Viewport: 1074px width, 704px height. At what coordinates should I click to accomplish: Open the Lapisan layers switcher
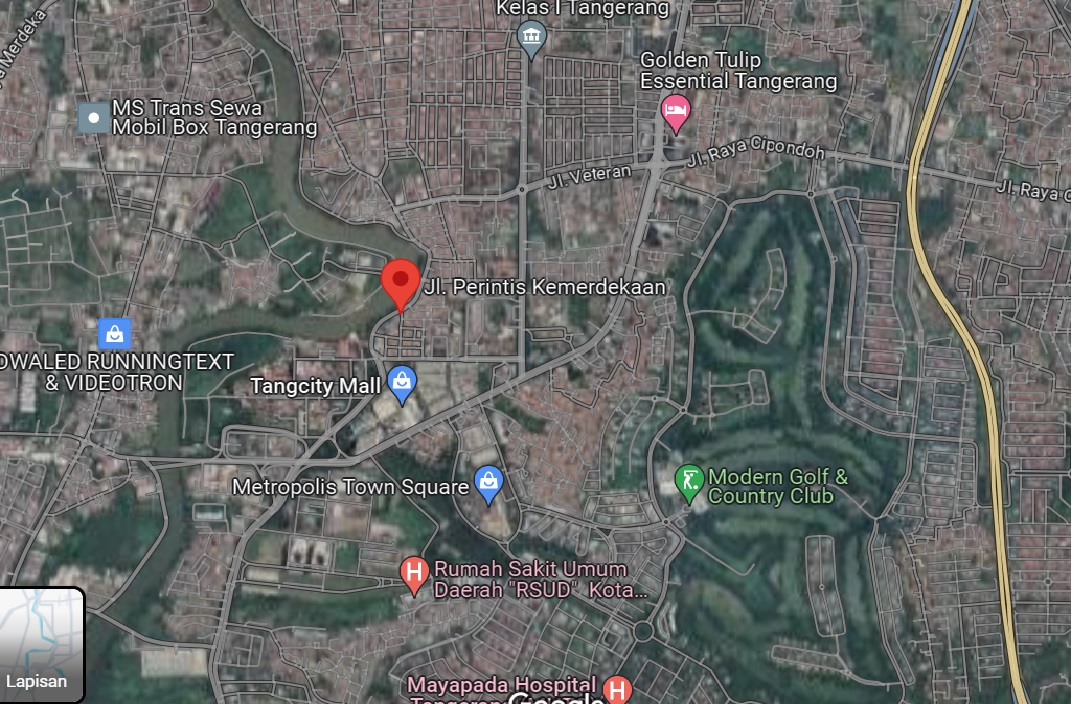(x=41, y=644)
